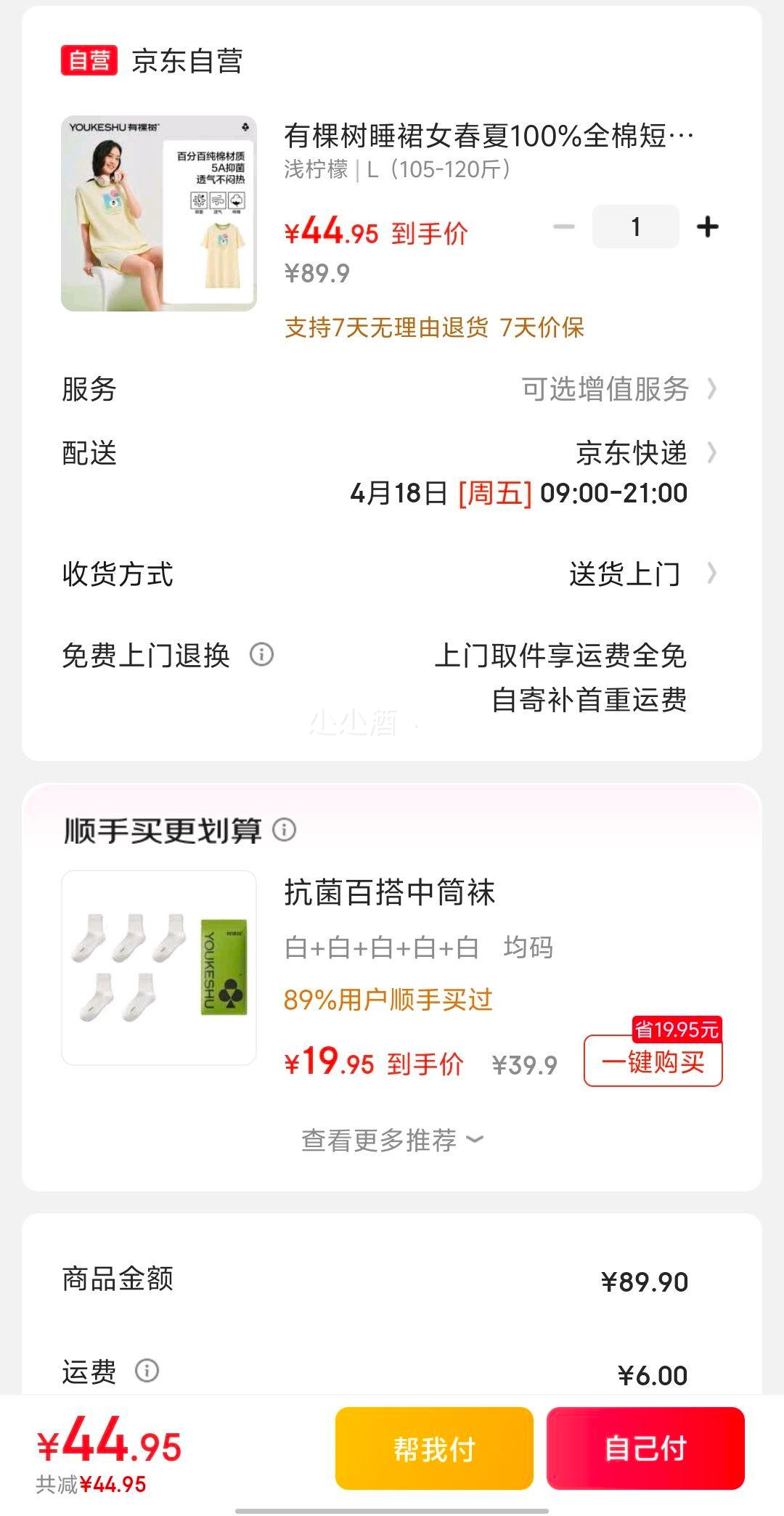The image size is (784, 1516).
Task: Increase quantity with the plus button
Action: pyautogui.click(x=707, y=227)
